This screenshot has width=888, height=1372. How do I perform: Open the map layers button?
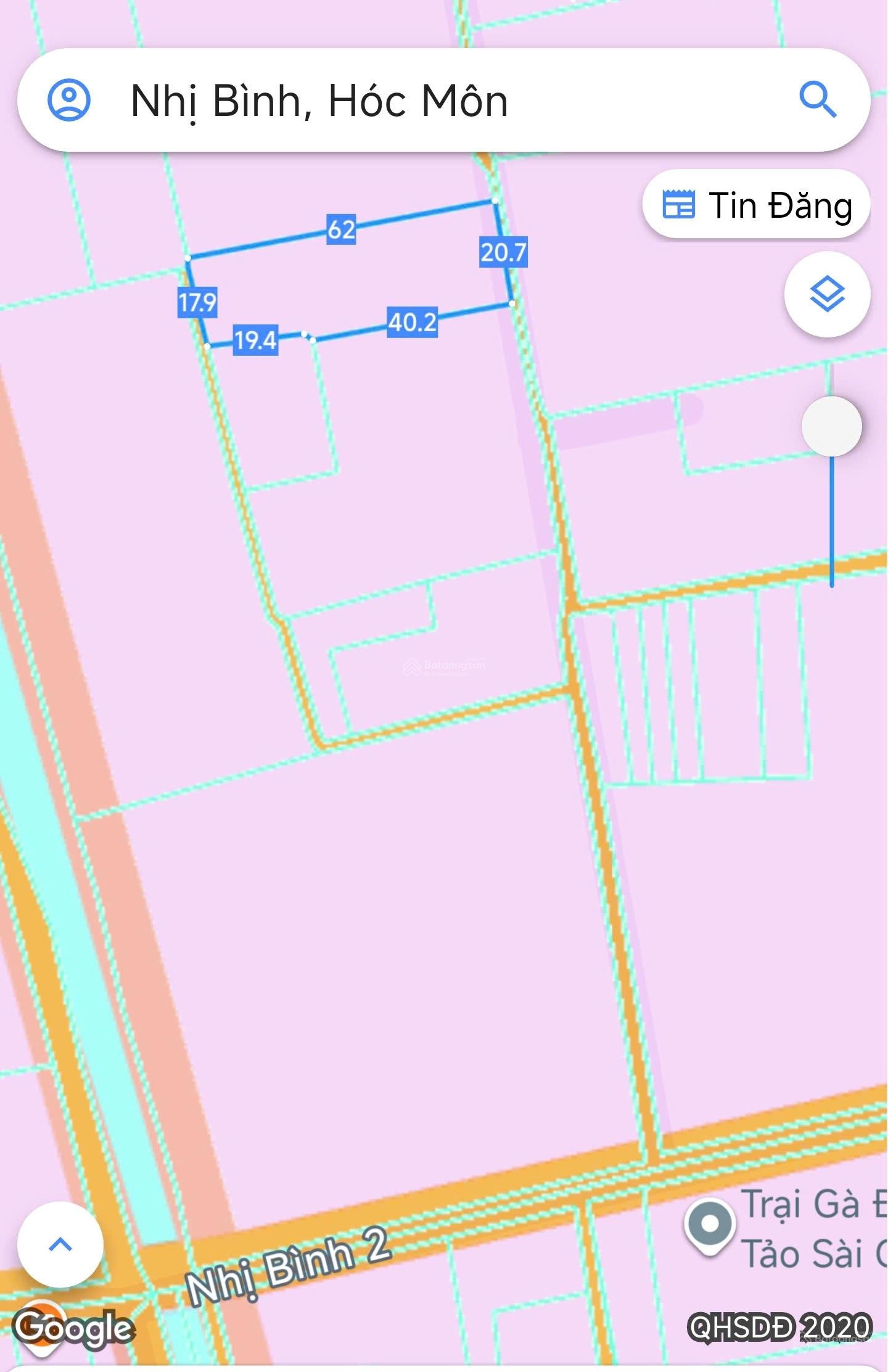827,294
